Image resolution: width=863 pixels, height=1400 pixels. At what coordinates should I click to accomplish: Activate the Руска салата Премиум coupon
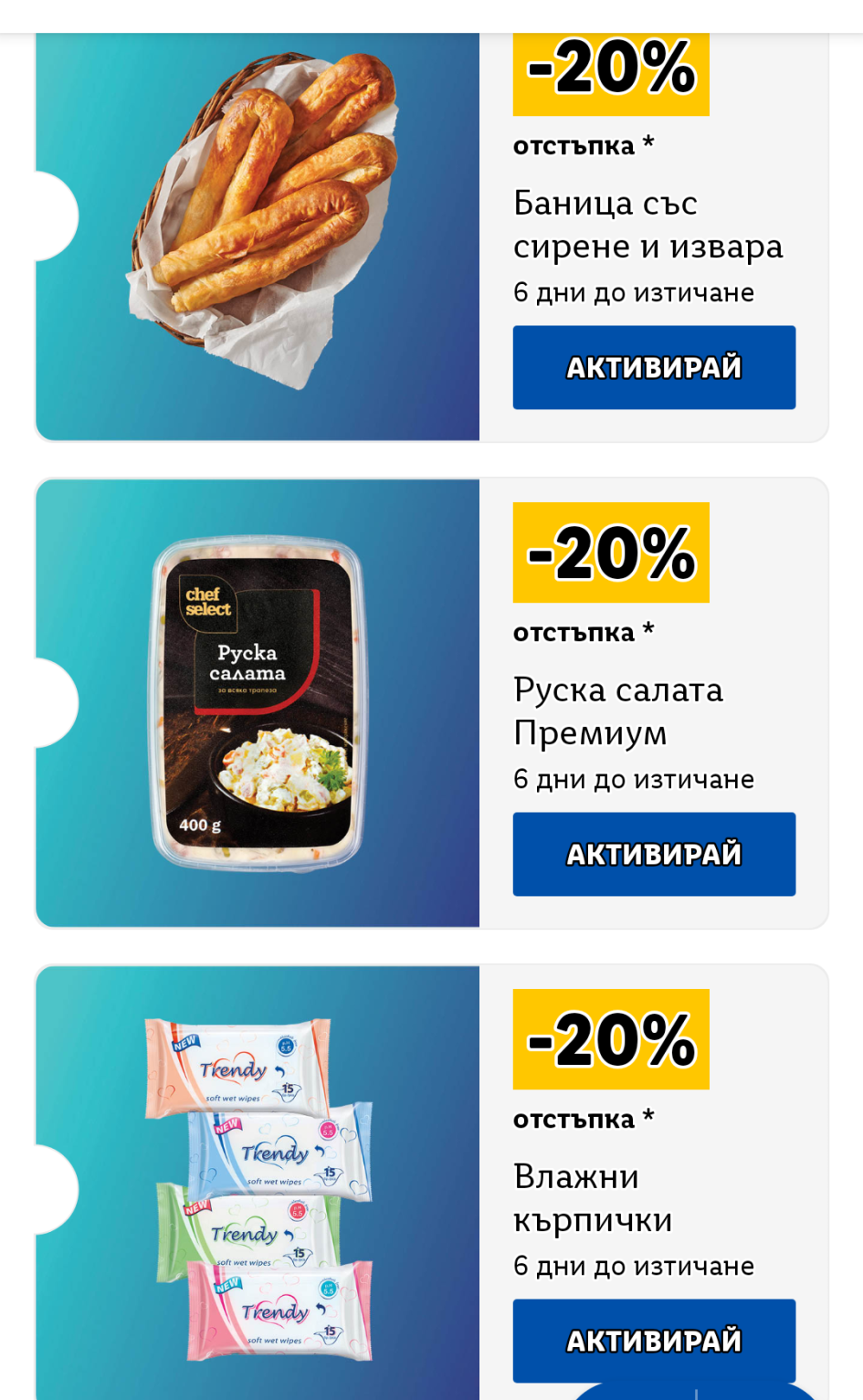[x=654, y=854]
